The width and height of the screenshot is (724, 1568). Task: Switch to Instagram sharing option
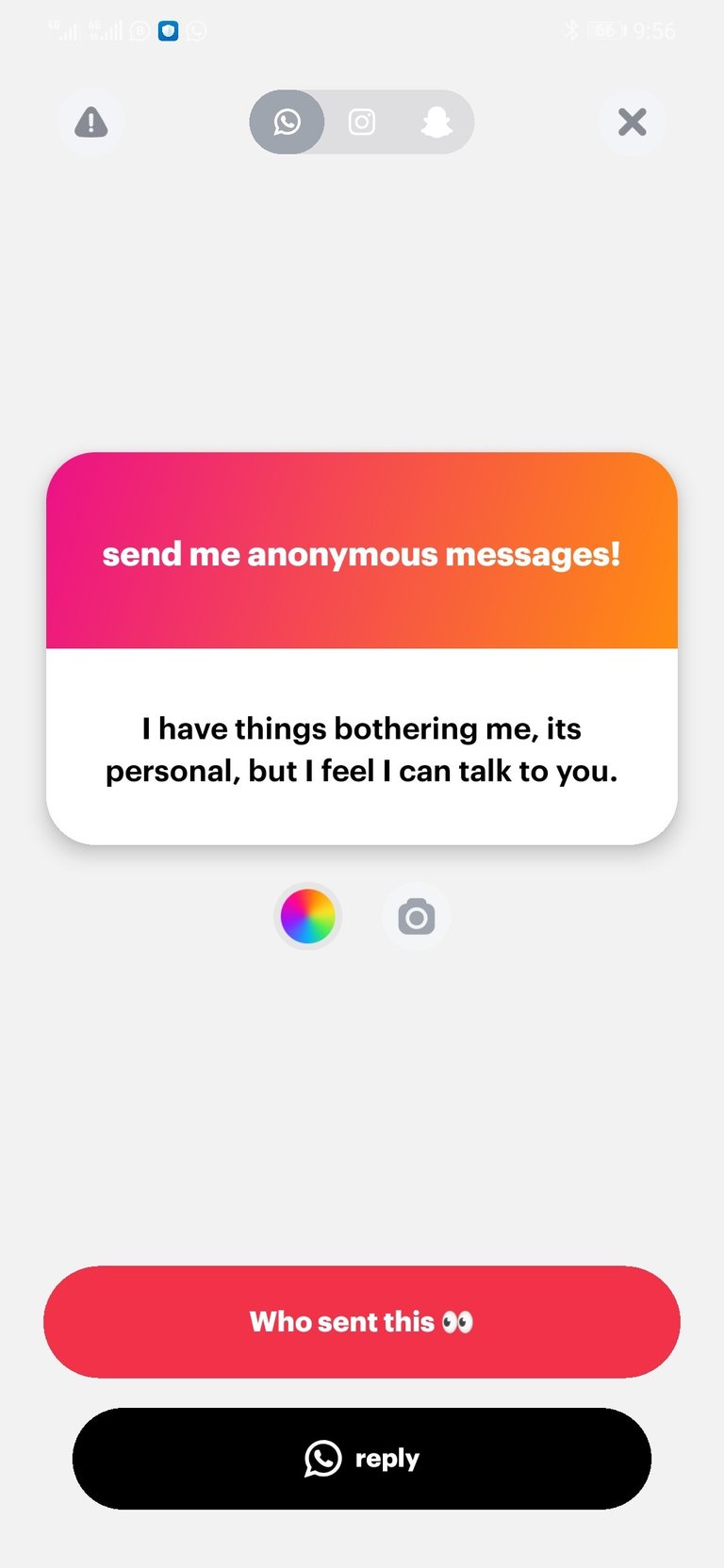pyautogui.click(x=362, y=122)
